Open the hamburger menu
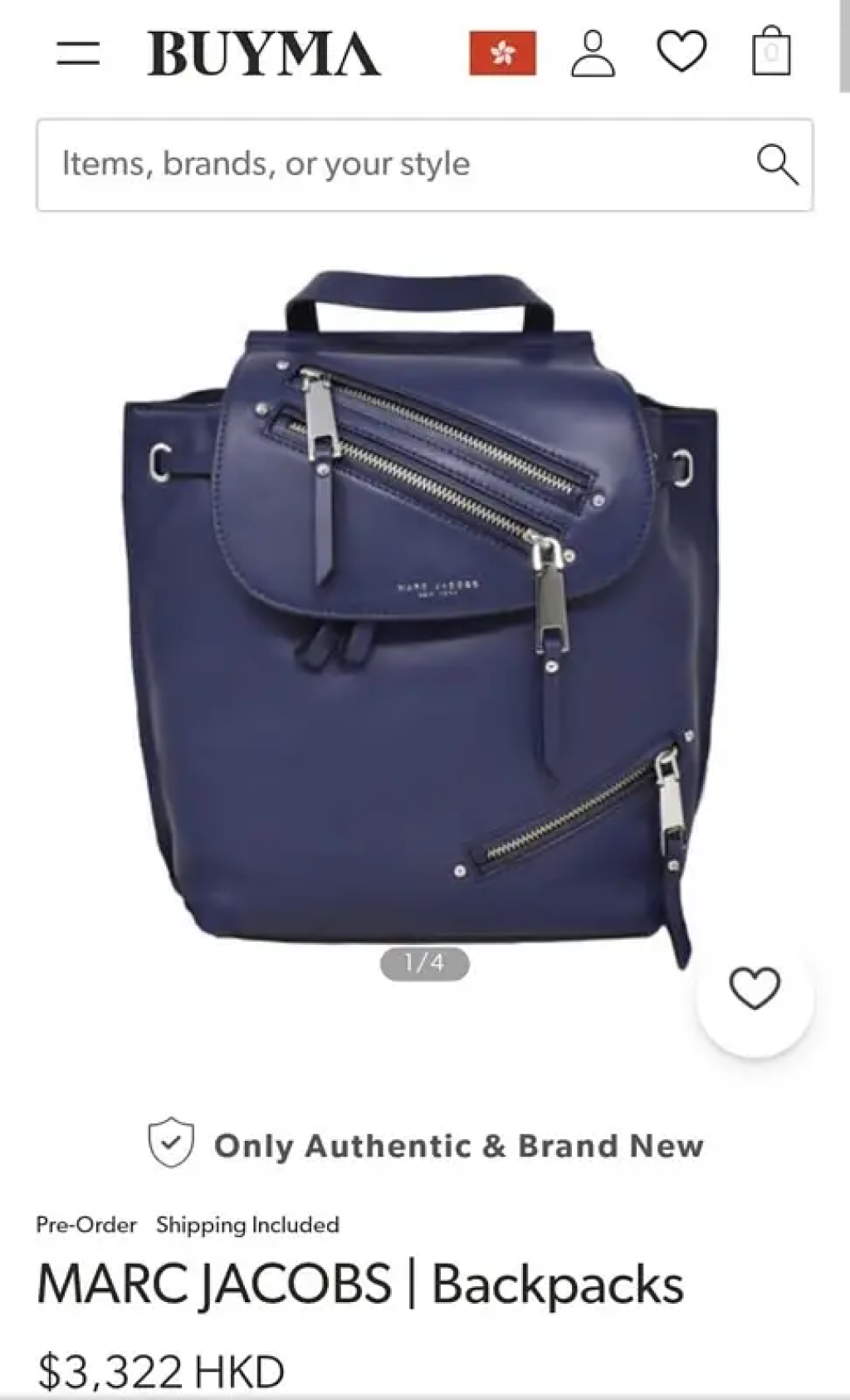 pyautogui.click(x=78, y=54)
